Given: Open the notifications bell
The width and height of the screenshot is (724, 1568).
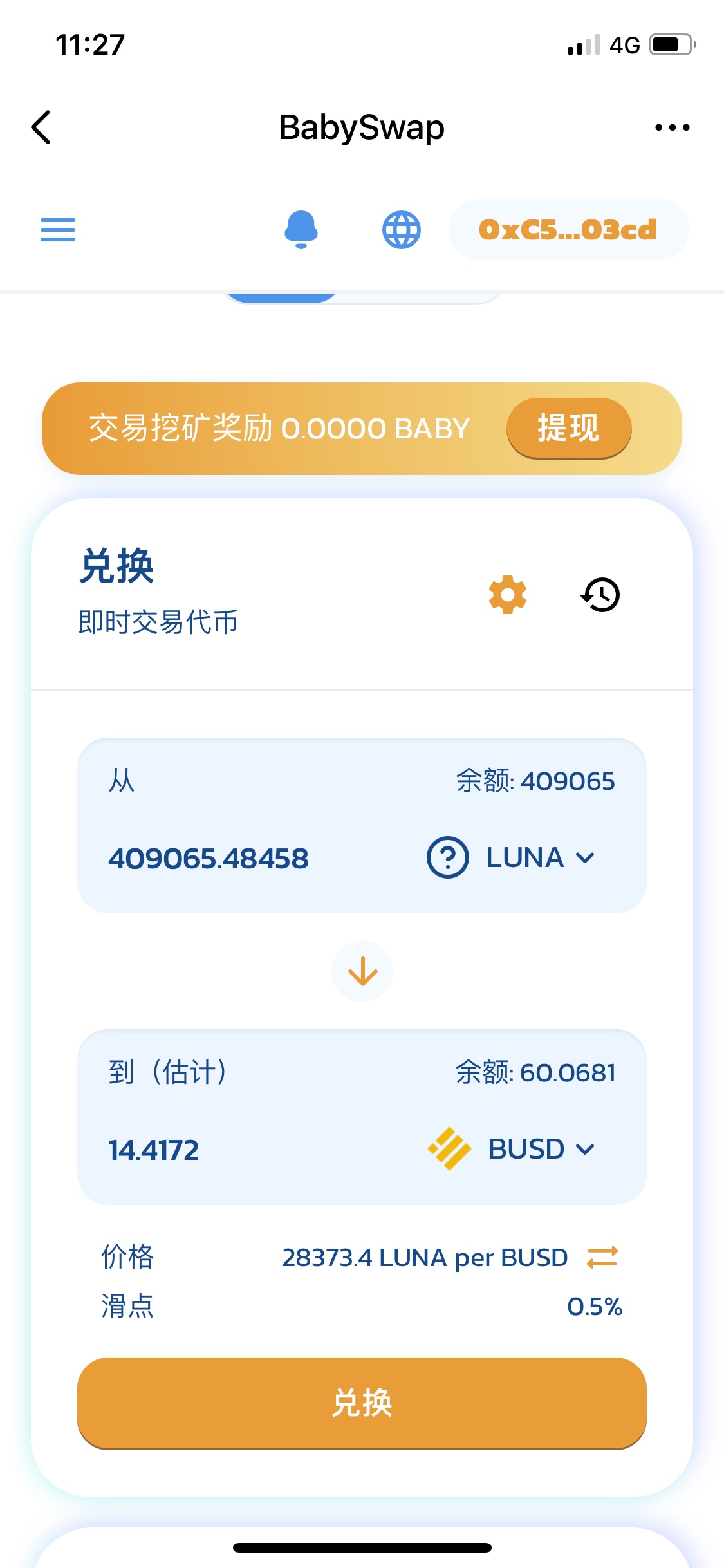Looking at the screenshot, I should point(301,230).
